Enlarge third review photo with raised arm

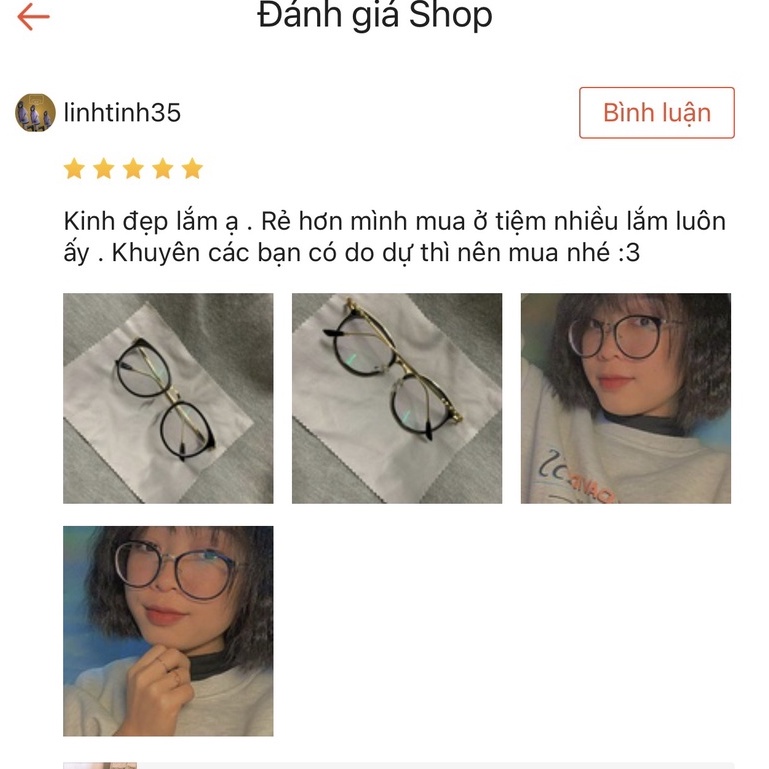coord(626,398)
